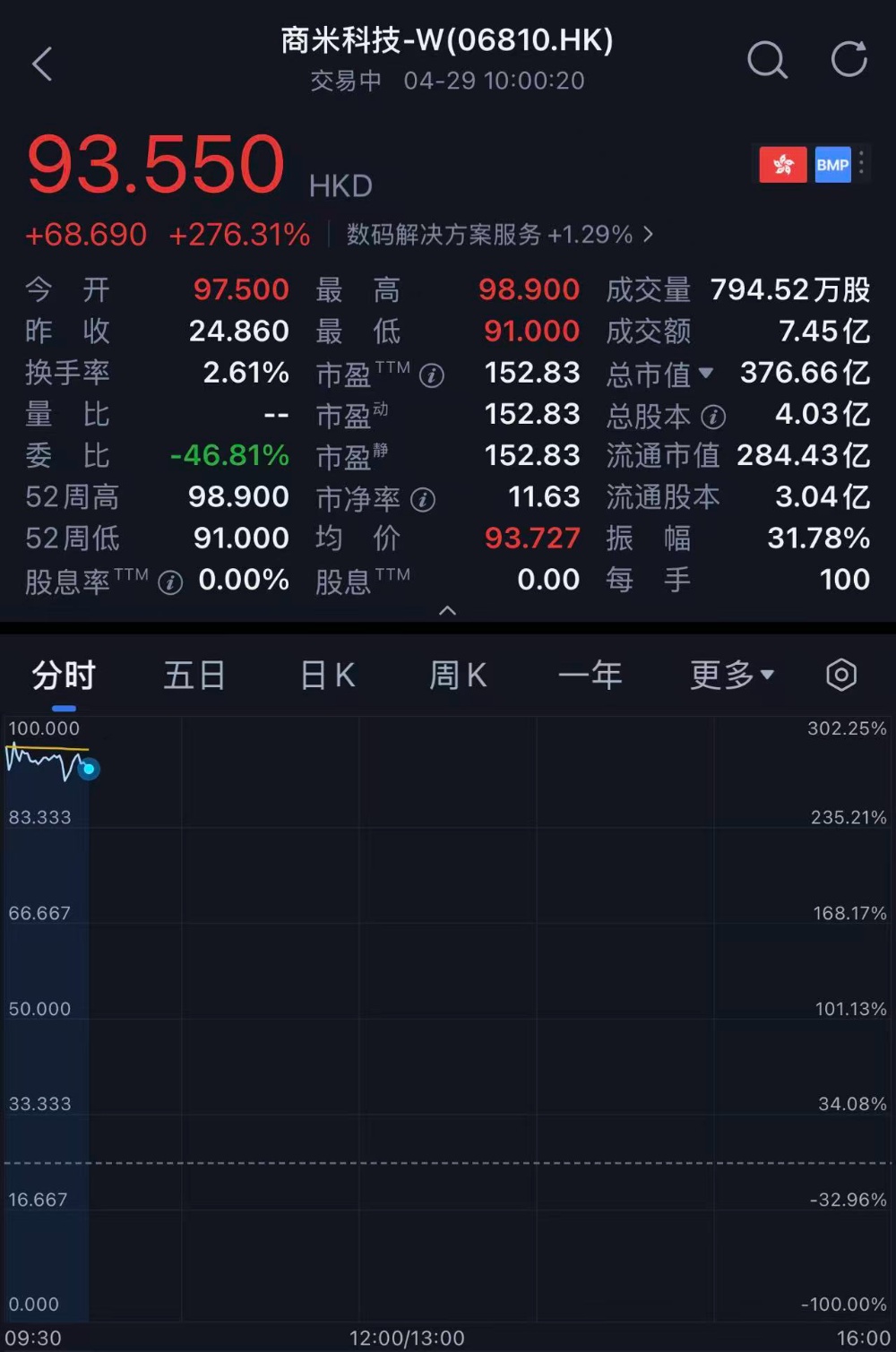This screenshot has height=1352, width=896.
Task: Tap the back arrow to exit quote page
Action: coord(41,64)
